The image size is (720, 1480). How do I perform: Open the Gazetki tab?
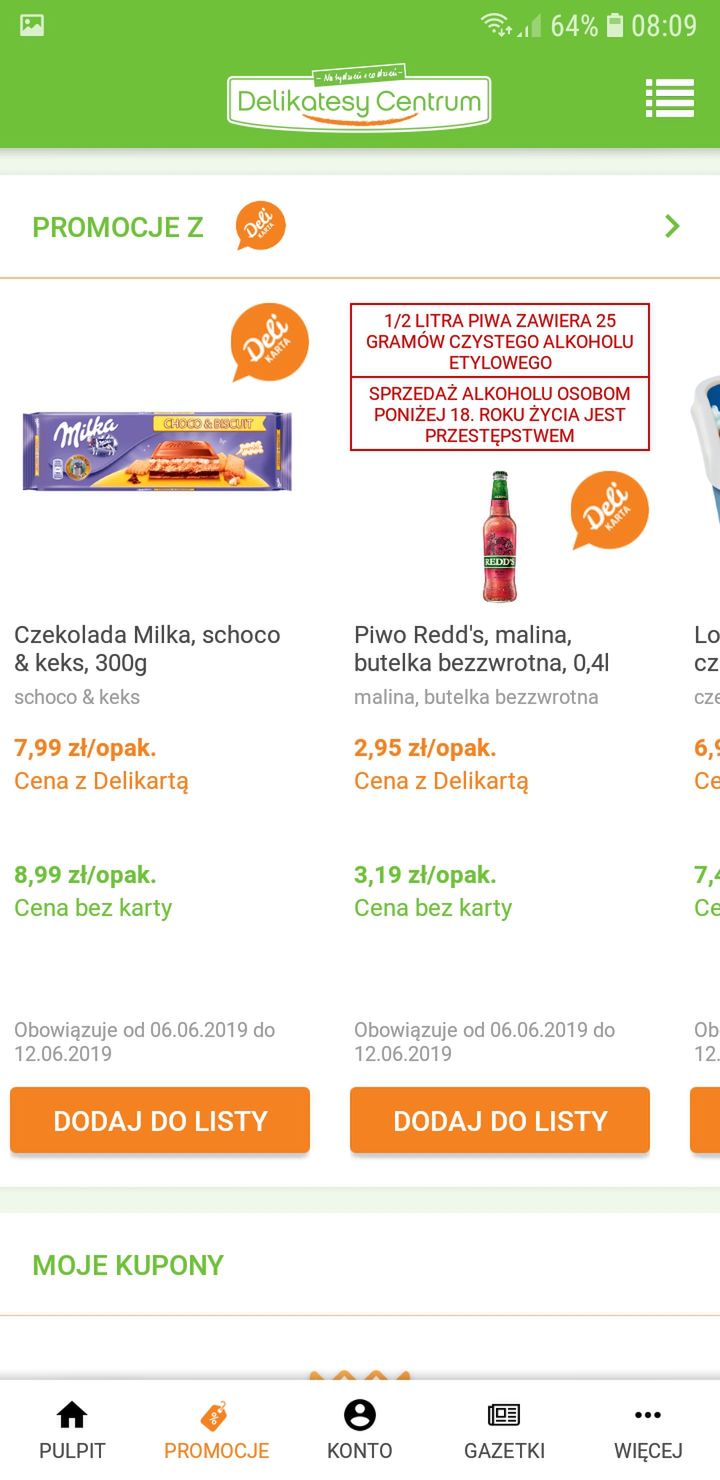504,1431
